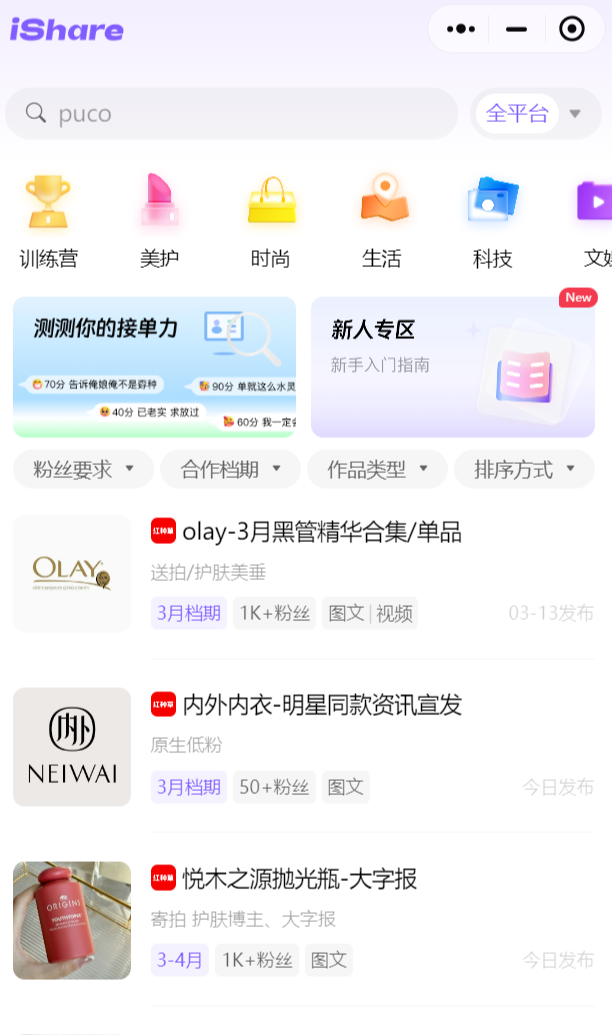Open the 训练营 category

48,222
